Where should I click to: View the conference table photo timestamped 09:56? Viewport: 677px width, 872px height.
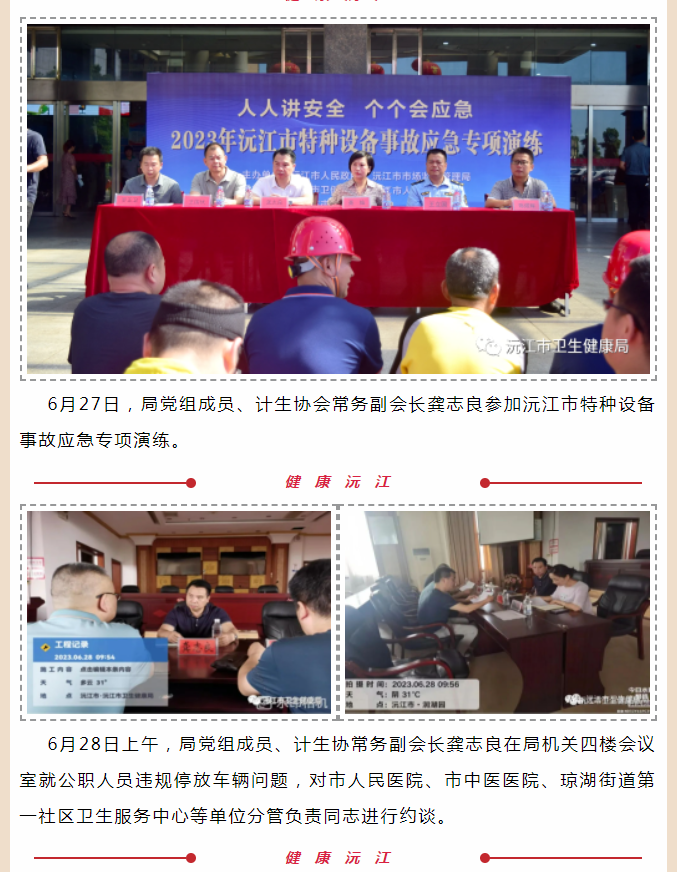tap(497, 613)
